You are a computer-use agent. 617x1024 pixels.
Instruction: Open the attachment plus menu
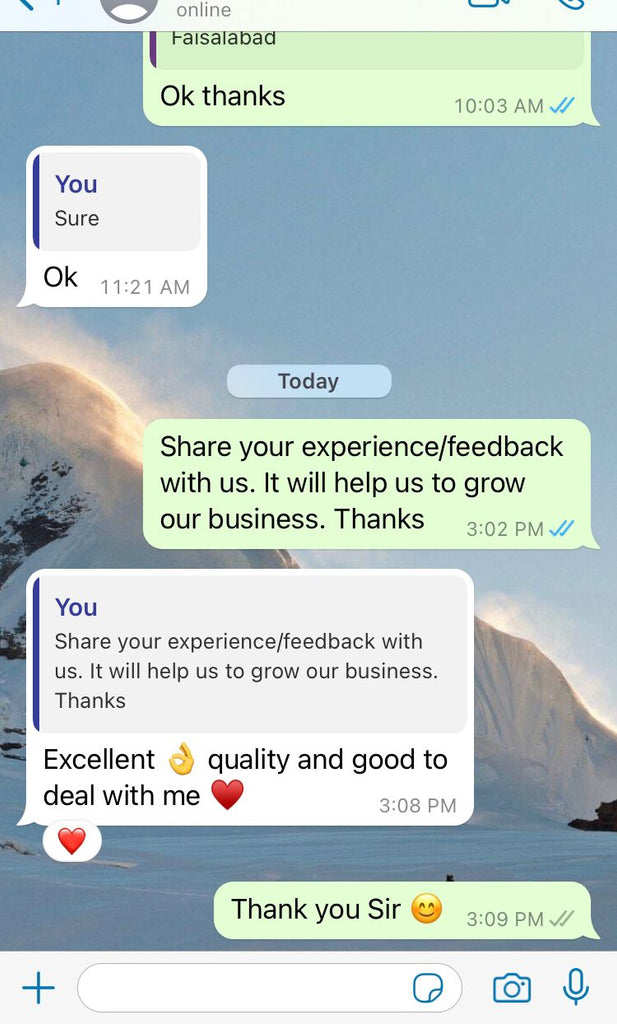point(38,989)
